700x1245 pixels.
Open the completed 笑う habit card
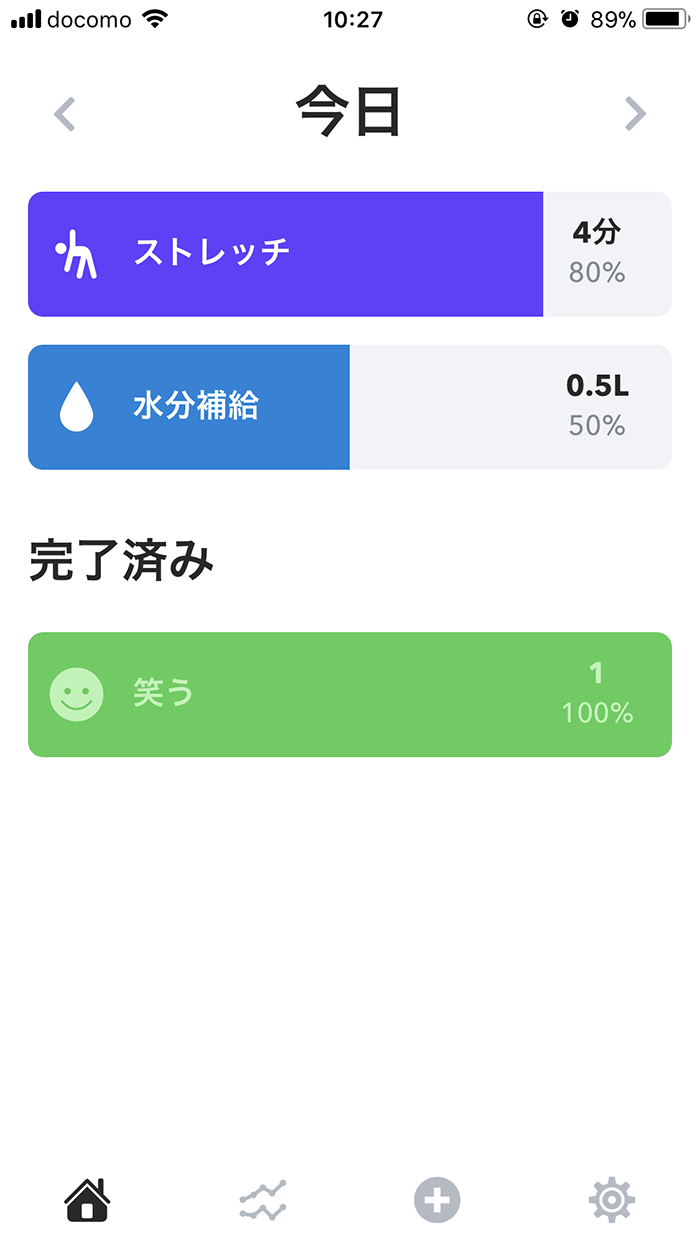(350, 694)
